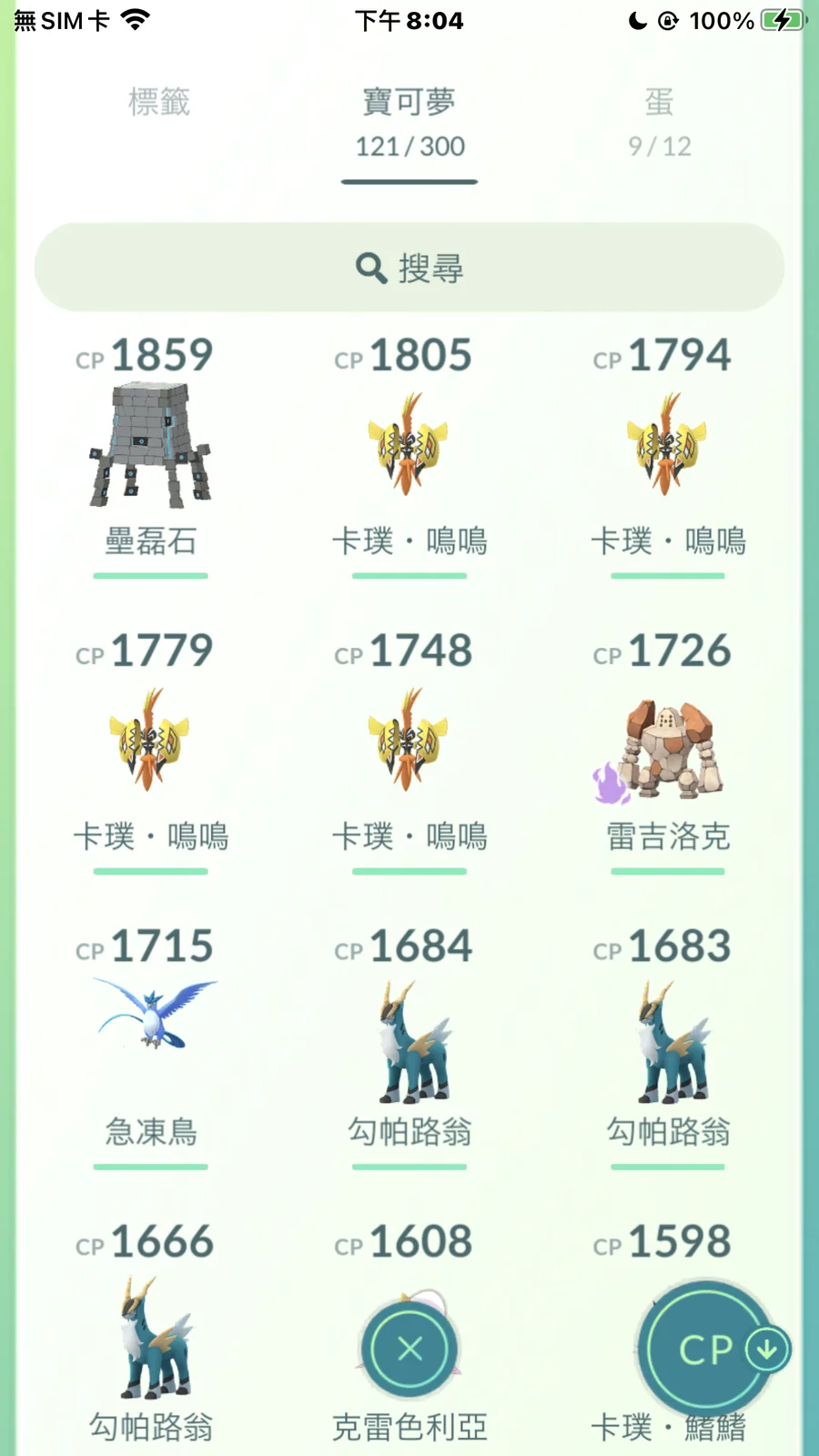Switch to the 標籤 tab
The image size is (819, 1456).
click(159, 102)
